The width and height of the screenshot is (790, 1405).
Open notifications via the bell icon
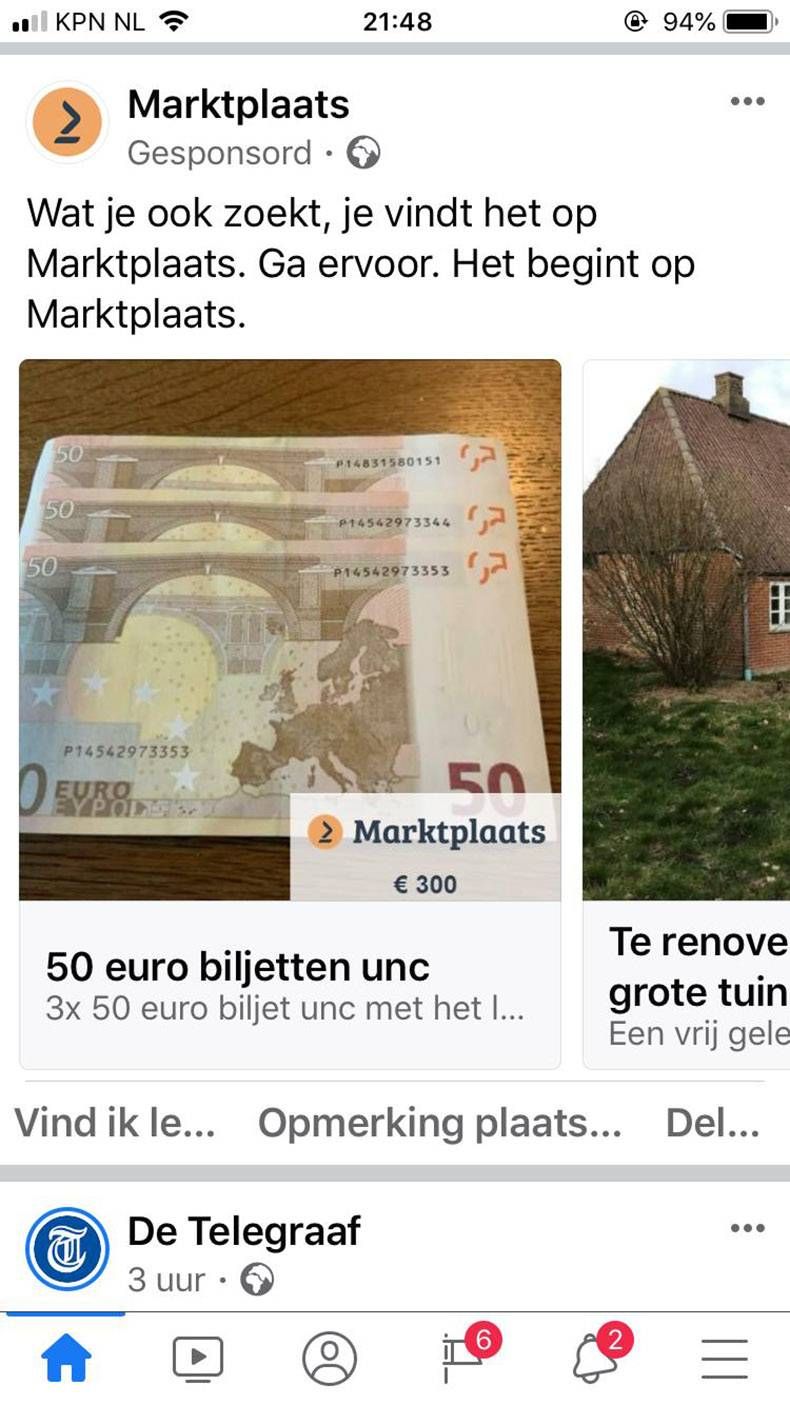(x=595, y=1357)
